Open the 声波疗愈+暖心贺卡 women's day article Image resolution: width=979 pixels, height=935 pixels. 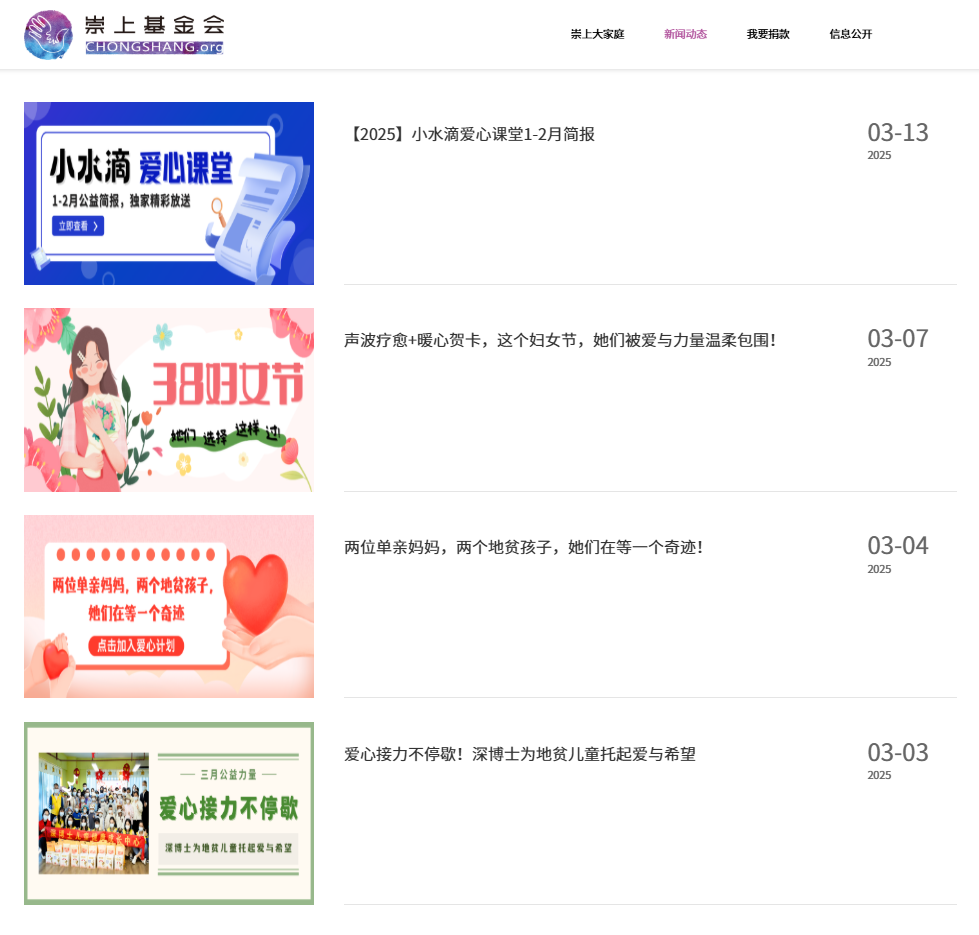(560, 341)
